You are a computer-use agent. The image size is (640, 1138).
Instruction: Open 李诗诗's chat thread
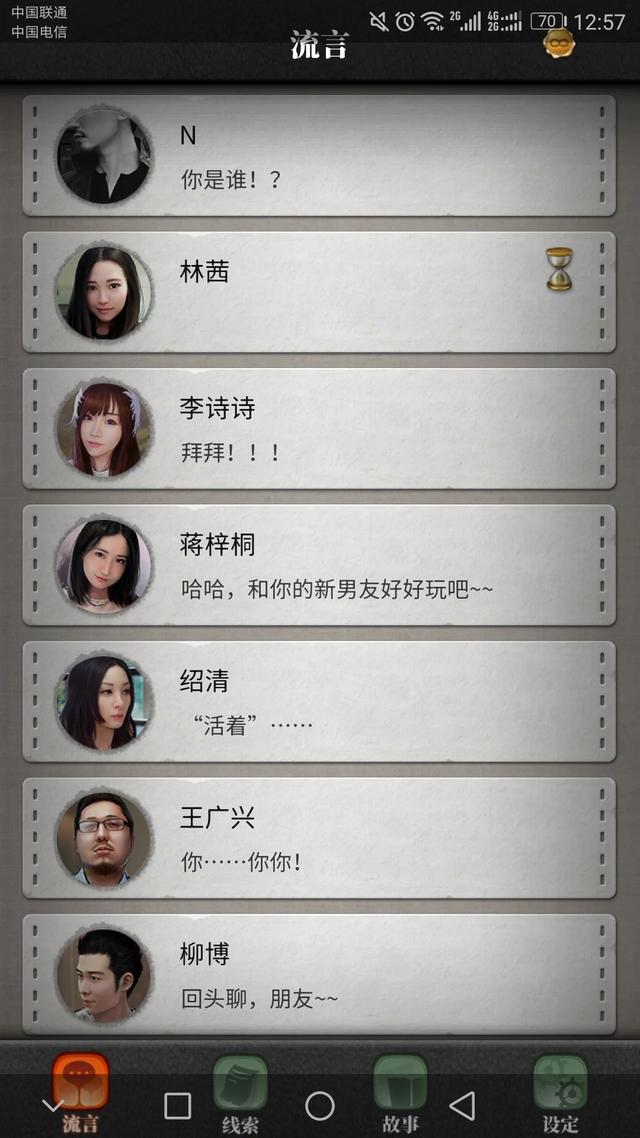point(319,428)
